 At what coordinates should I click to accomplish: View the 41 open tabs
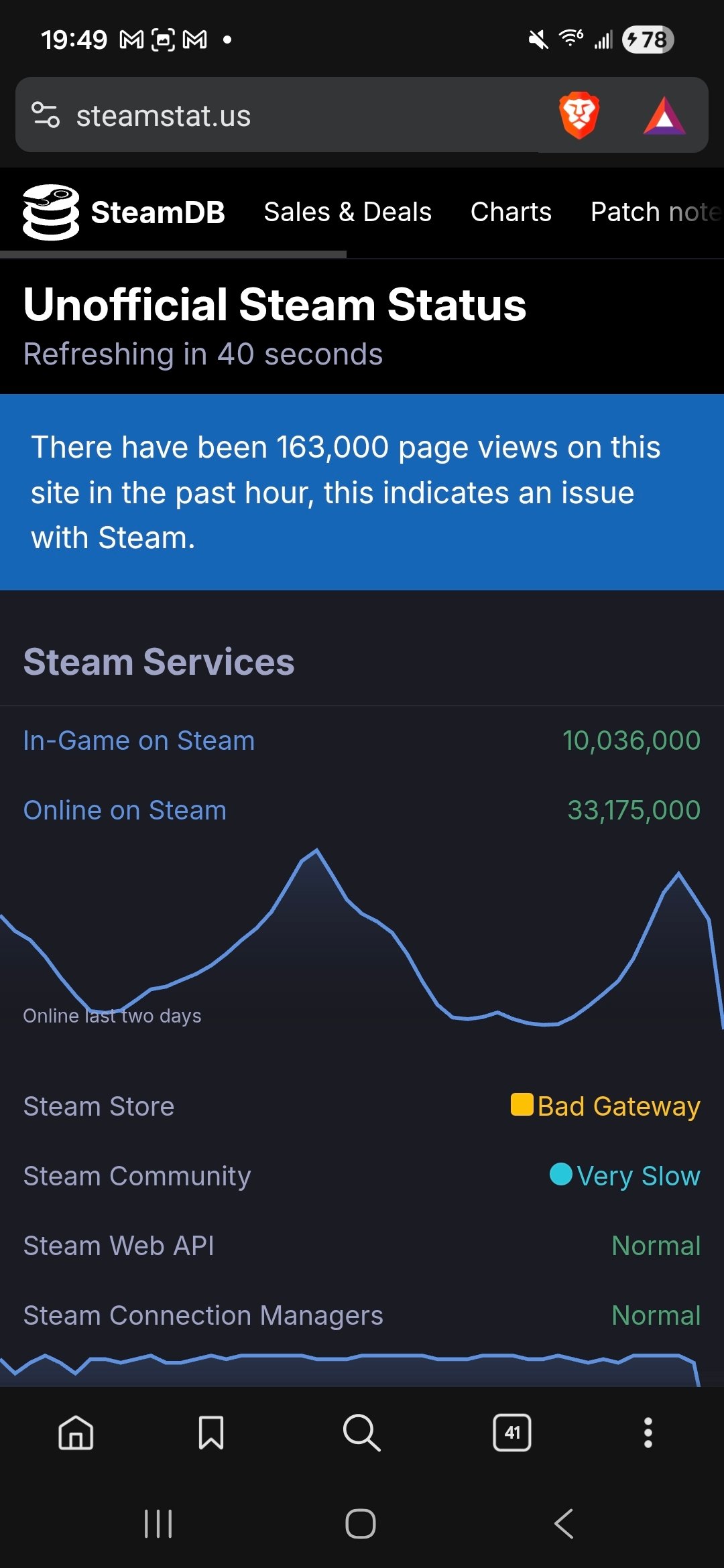pyautogui.click(x=512, y=1433)
